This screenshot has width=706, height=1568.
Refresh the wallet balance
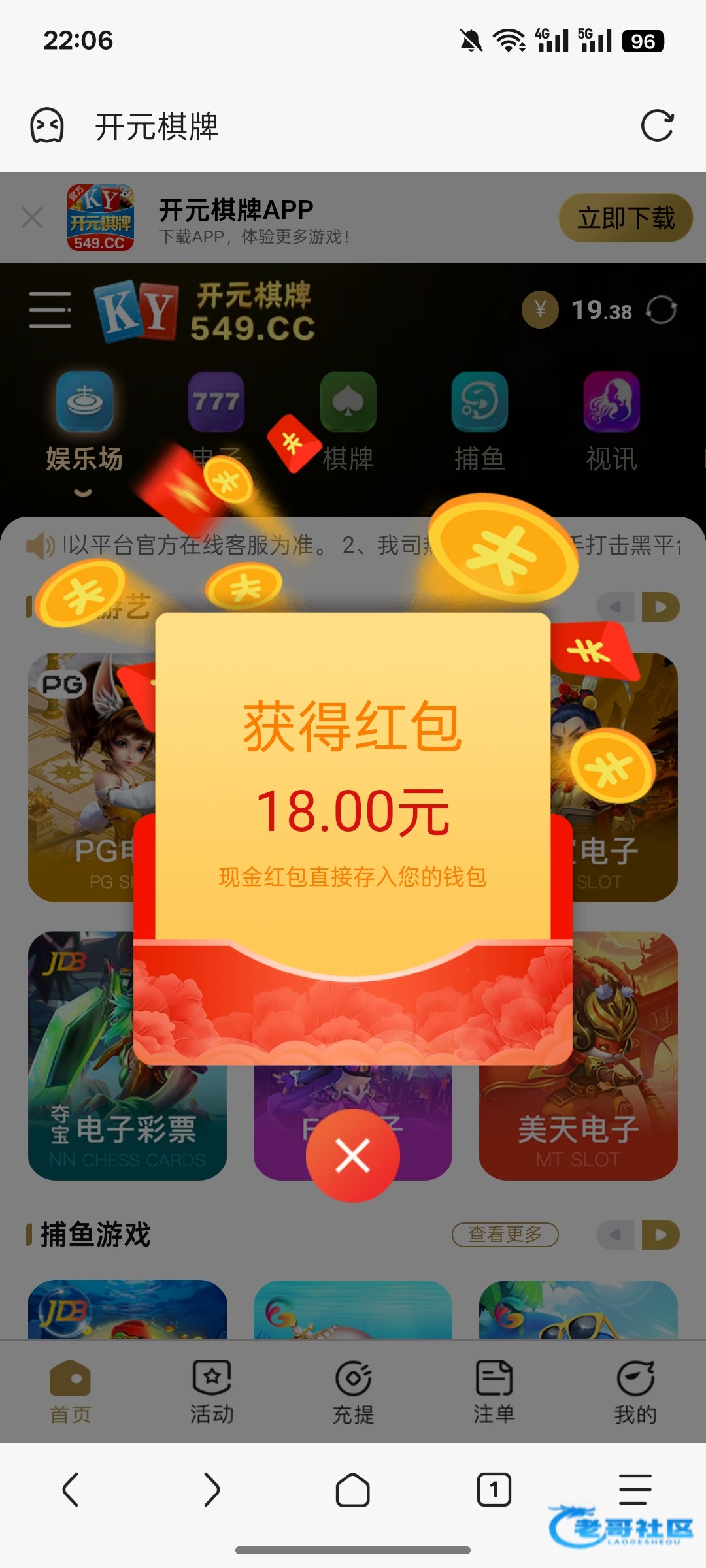[661, 310]
